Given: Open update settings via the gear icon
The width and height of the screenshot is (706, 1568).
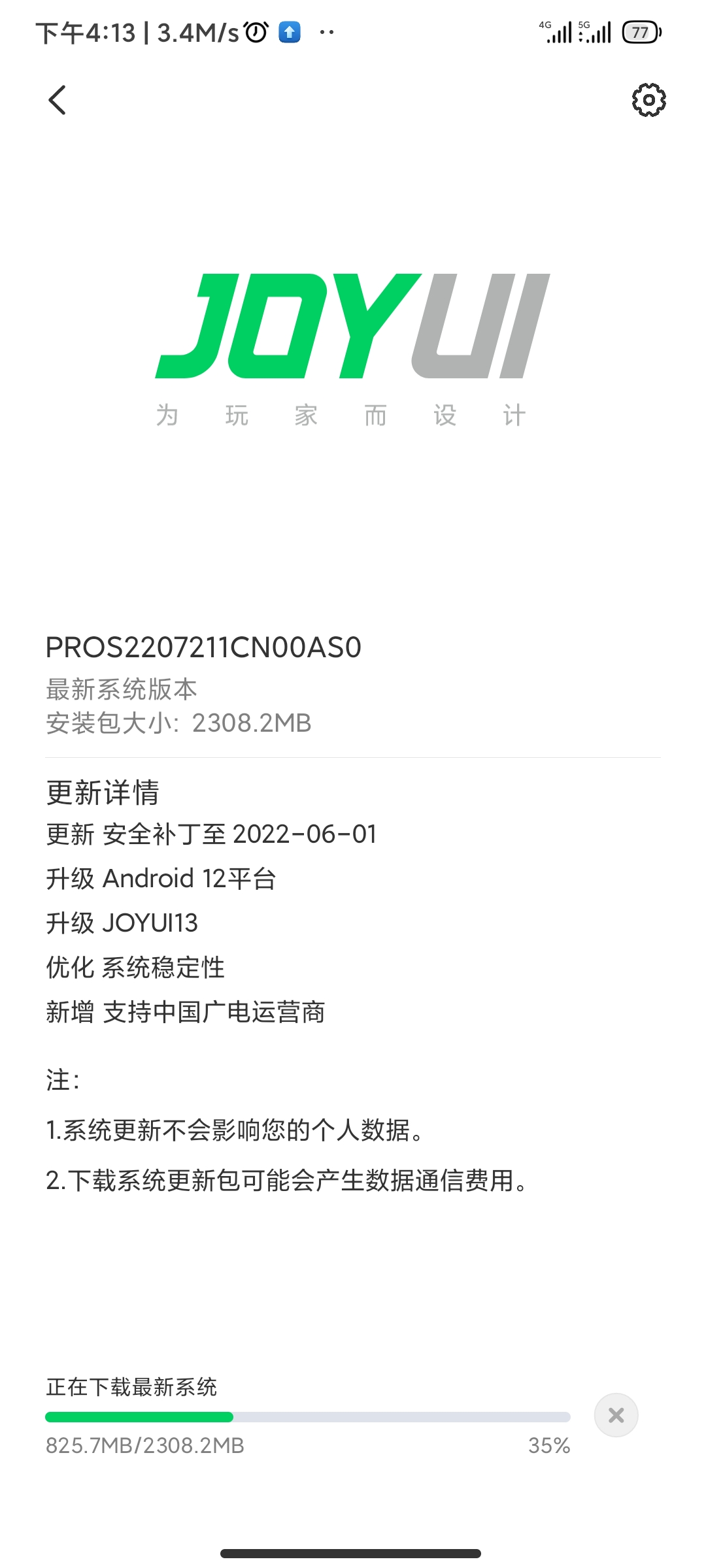Looking at the screenshot, I should point(648,100).
